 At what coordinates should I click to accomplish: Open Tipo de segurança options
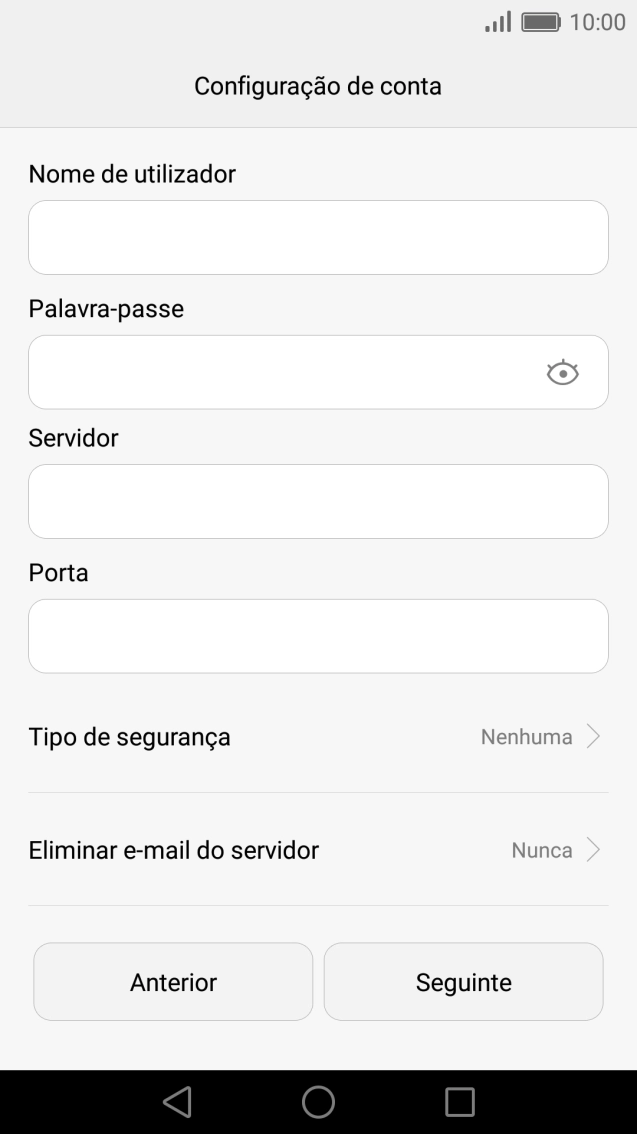coord(318,738)
